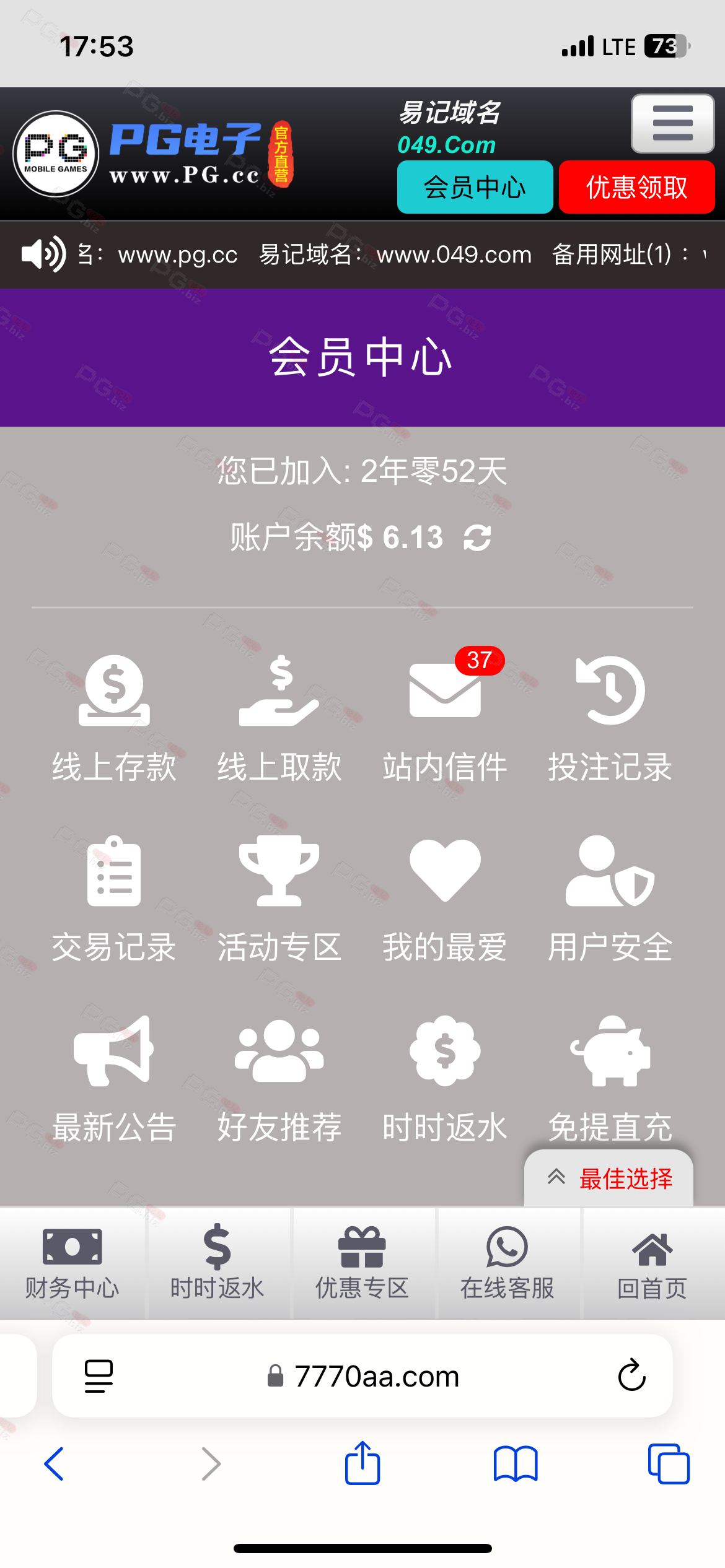This screenshot has width=725, height=1568.
Task: Tap the red 优惠领取 button
Action: (x=637, y=187)
